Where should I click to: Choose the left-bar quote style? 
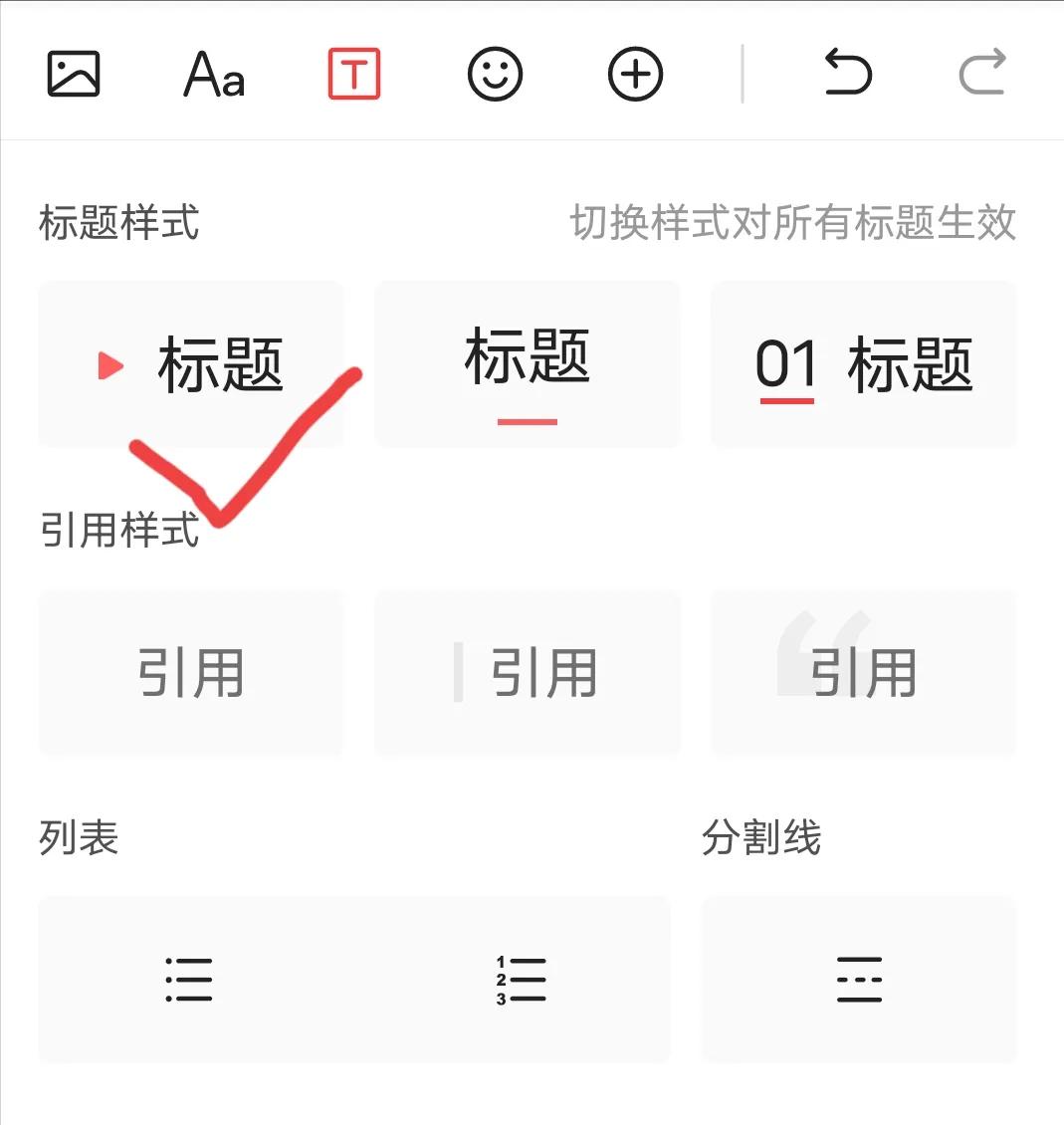tap(527, 672)
